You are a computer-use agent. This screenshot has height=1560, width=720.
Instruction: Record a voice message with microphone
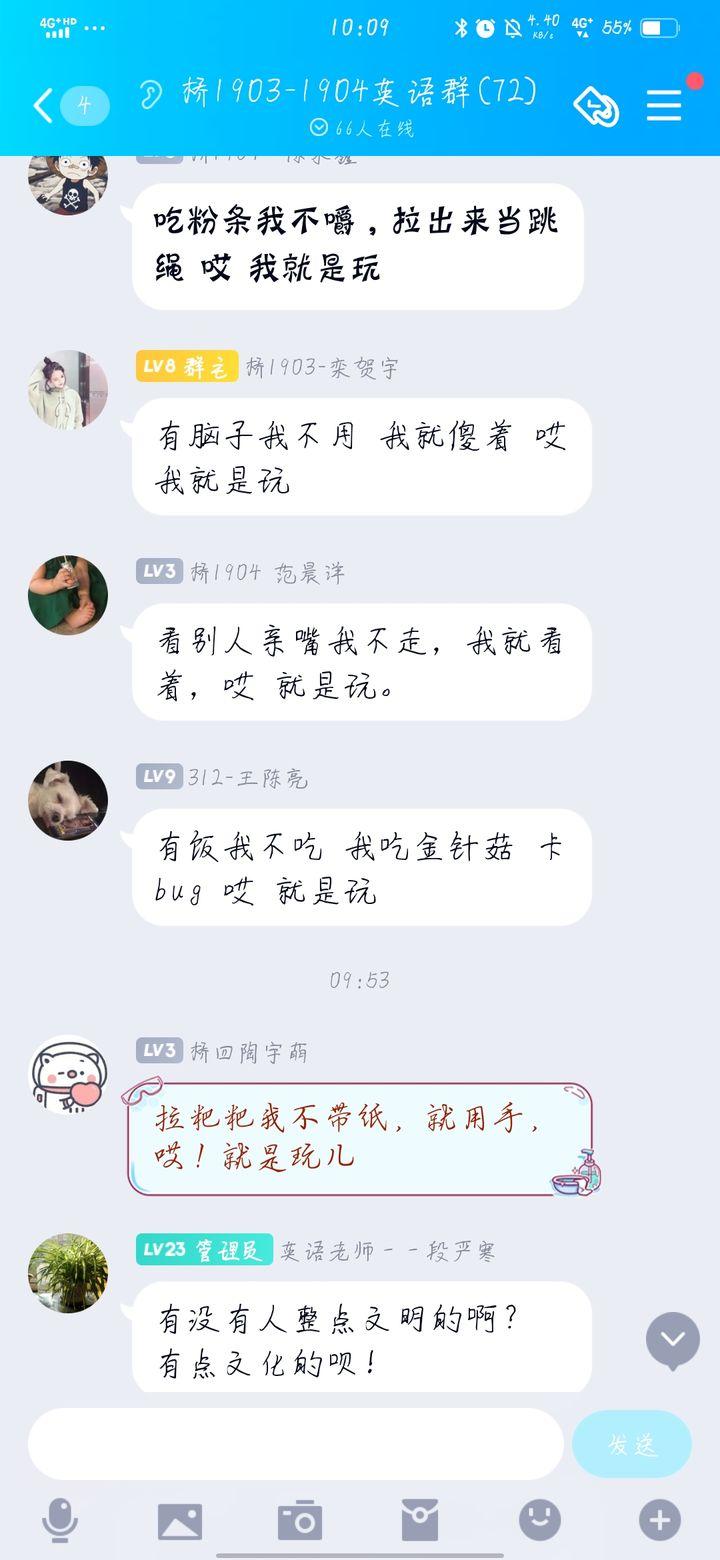(60, 1521)
